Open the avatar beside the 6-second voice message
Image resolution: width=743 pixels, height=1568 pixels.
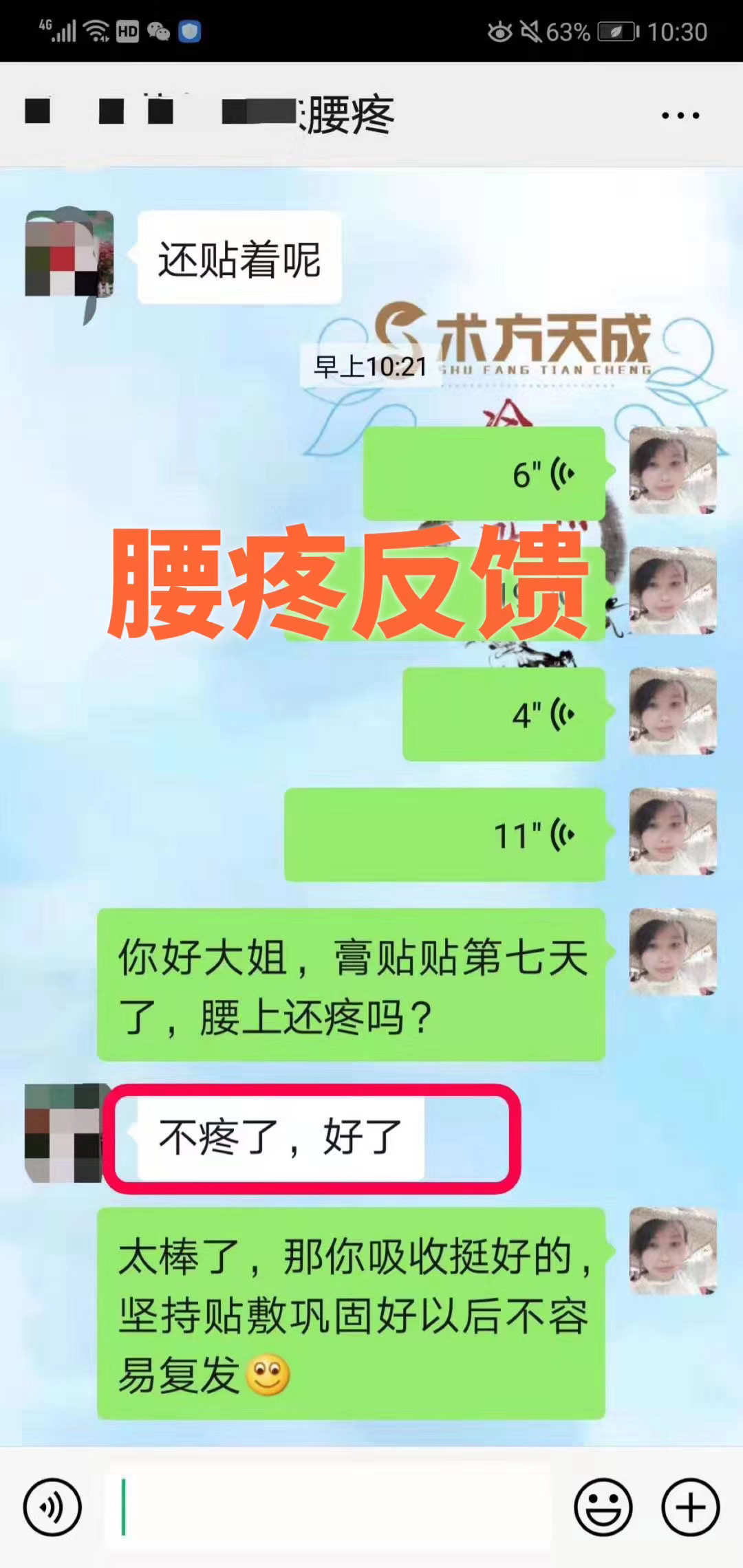click(672, 470)
